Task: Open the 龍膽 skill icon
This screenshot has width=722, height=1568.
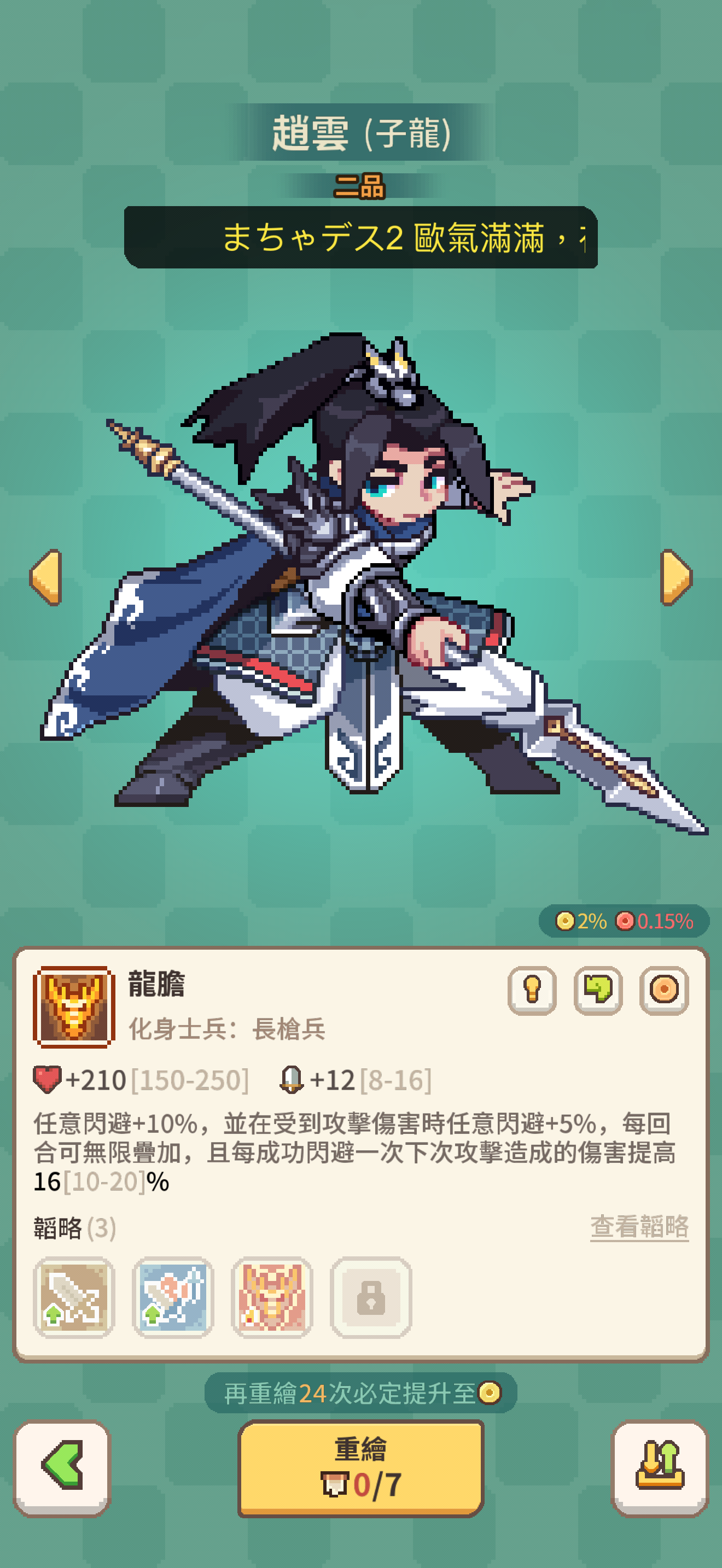Action: [x=74, y=1007]
